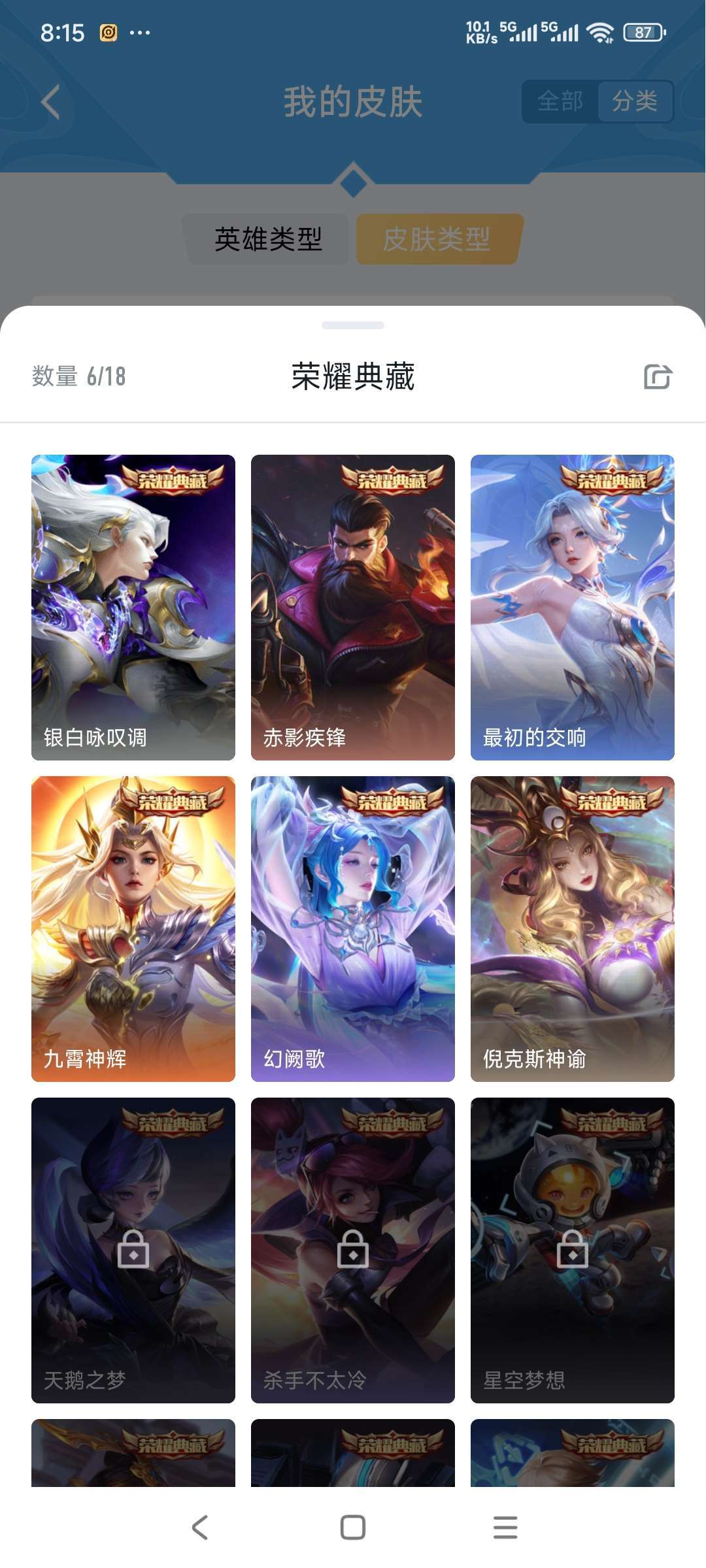Open the recent apps menu
706x1568 pixels.
coord(505,1527)
